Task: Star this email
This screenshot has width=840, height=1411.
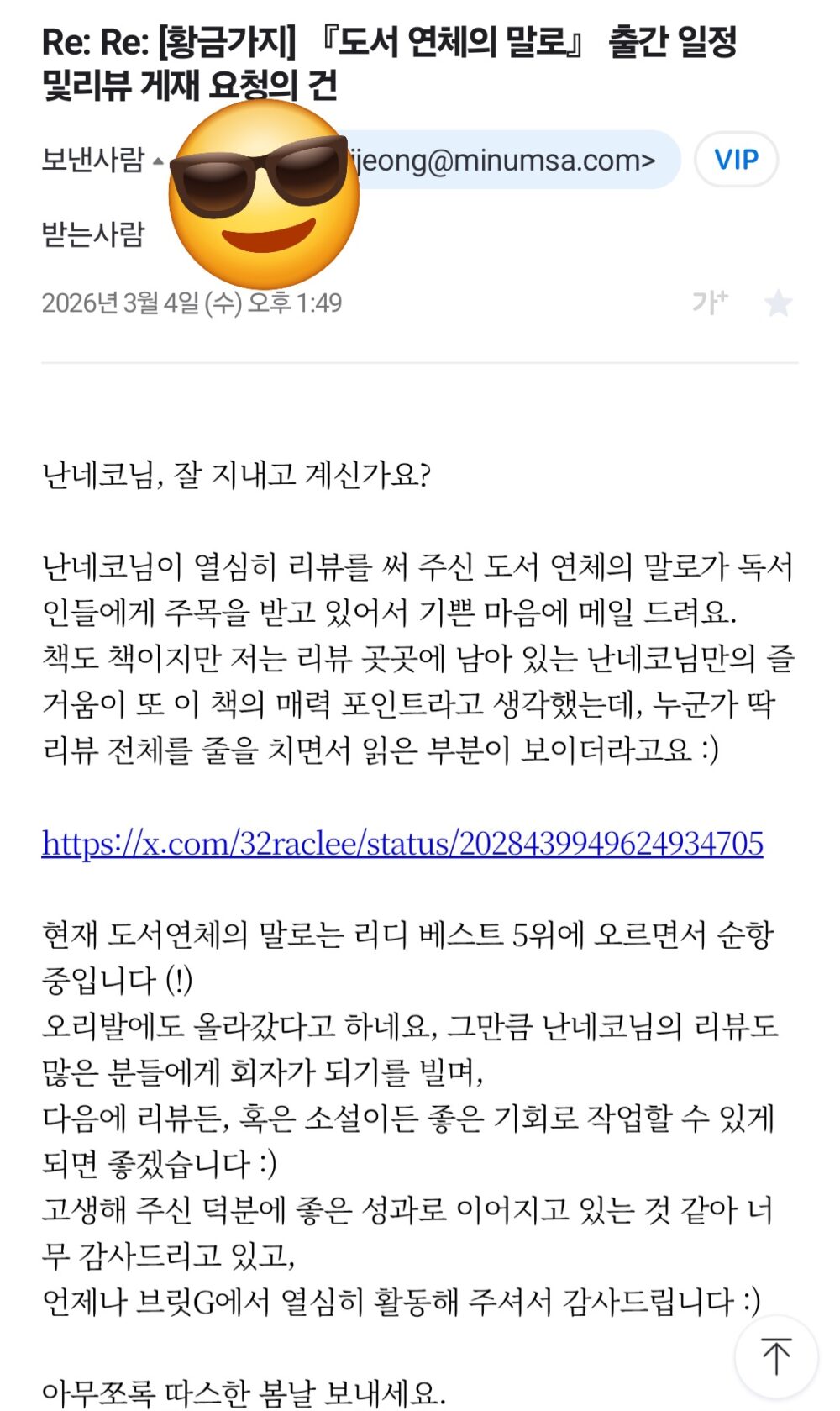Action: tap(778, 303)
